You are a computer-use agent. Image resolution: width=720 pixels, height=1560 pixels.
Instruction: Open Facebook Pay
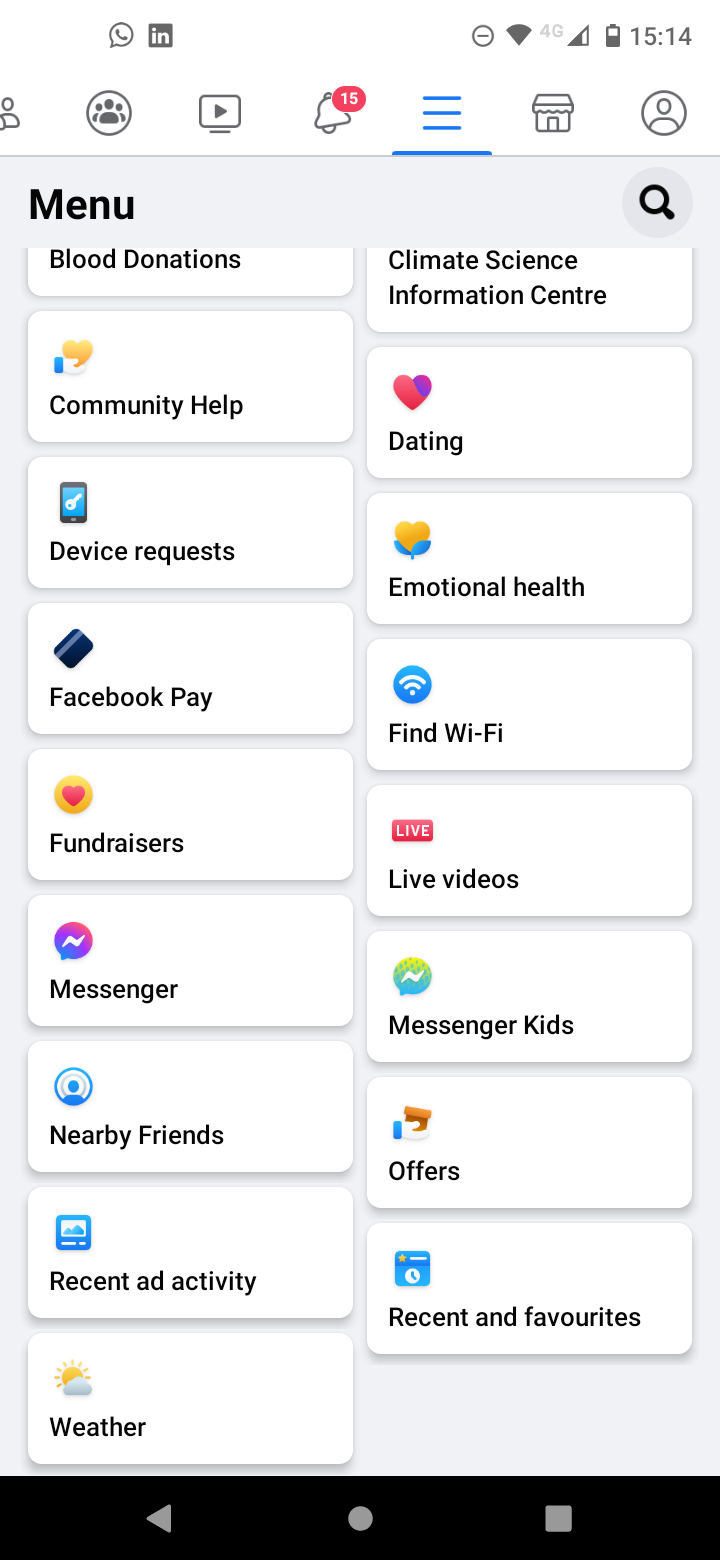click(189, 668)
